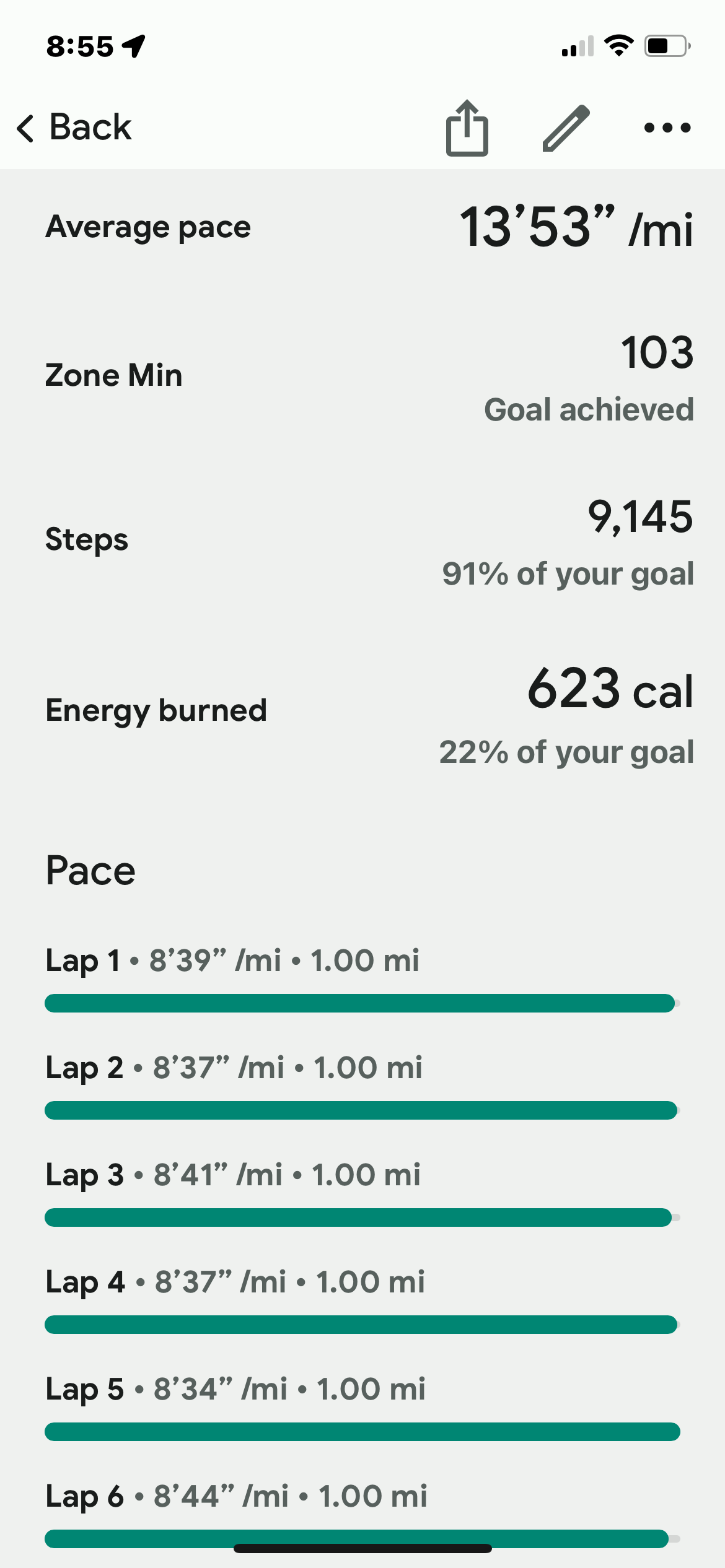Screen dimensions: 725x1568
Task: Open the three-dot overflow menu
Action: tap(667, 128)
